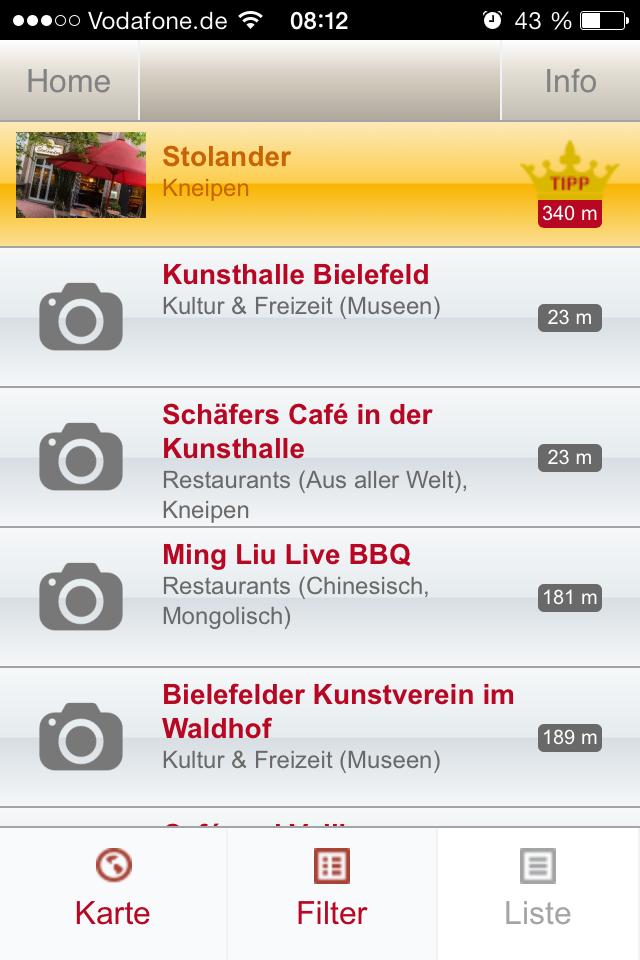Open Schäfers Café in der Kunsthalle
Screen dimensions: 640x960
[x=320, y=457]
